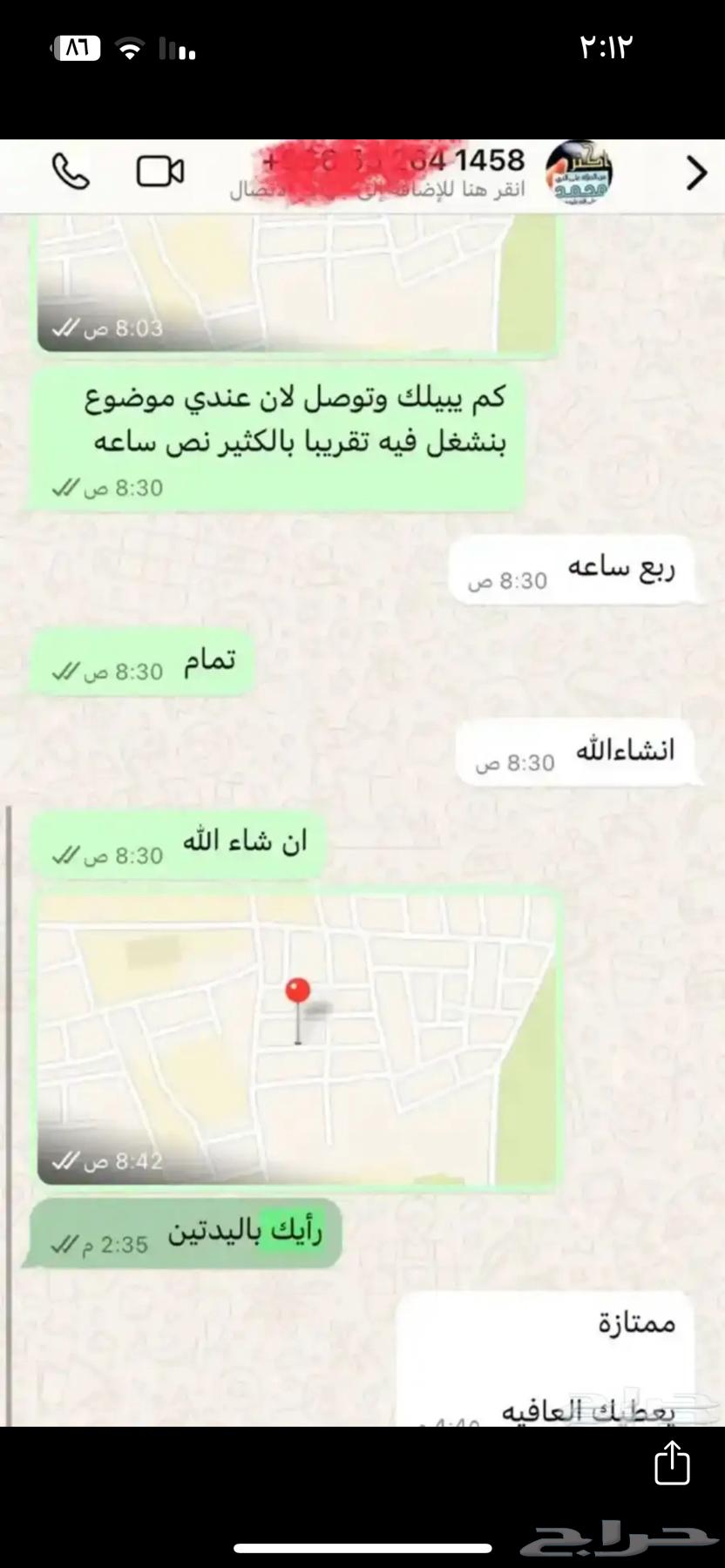The image size is (725, 1568).
Task: Share this image
Action: pyautogui.click(x=672, y=1463)
